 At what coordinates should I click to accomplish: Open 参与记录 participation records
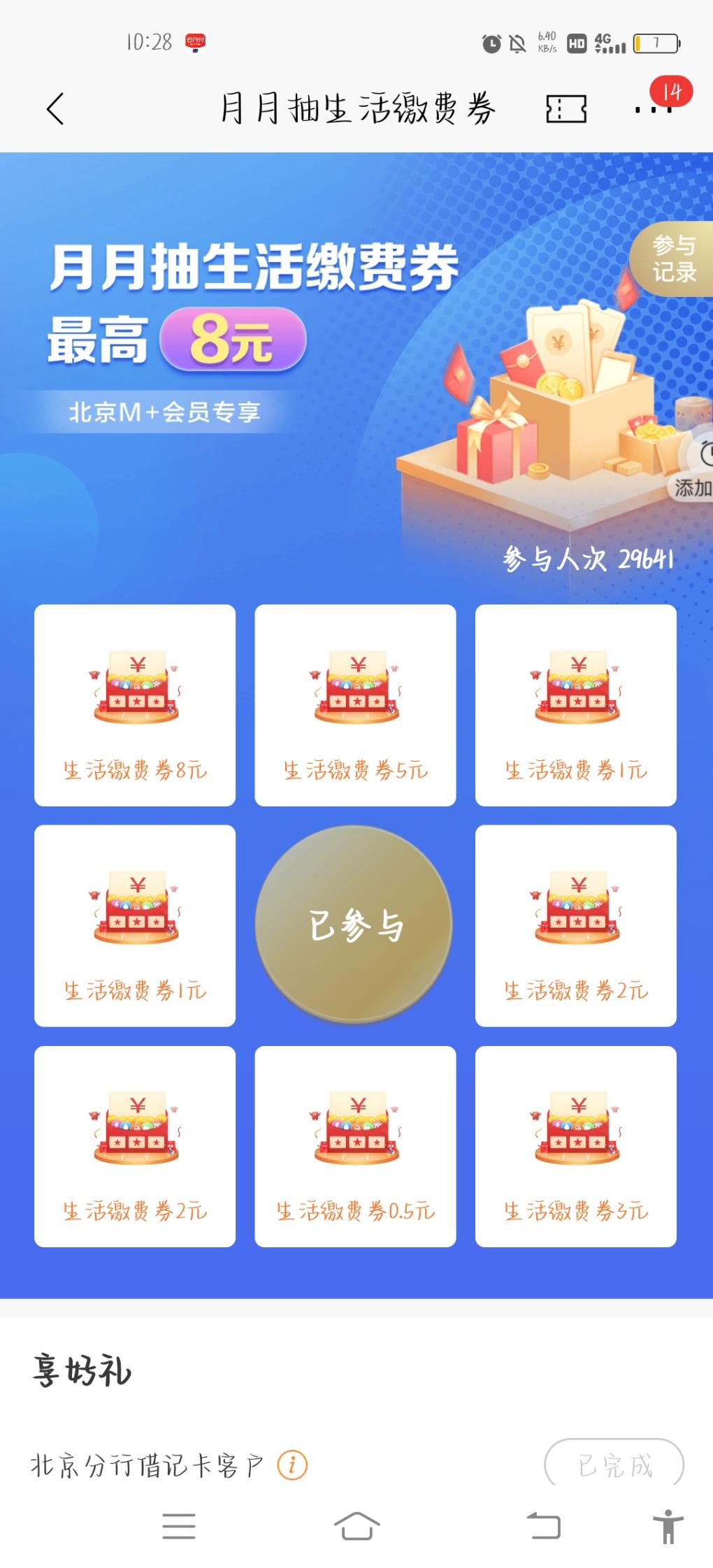pyautogui.click(x=672, y=259)
